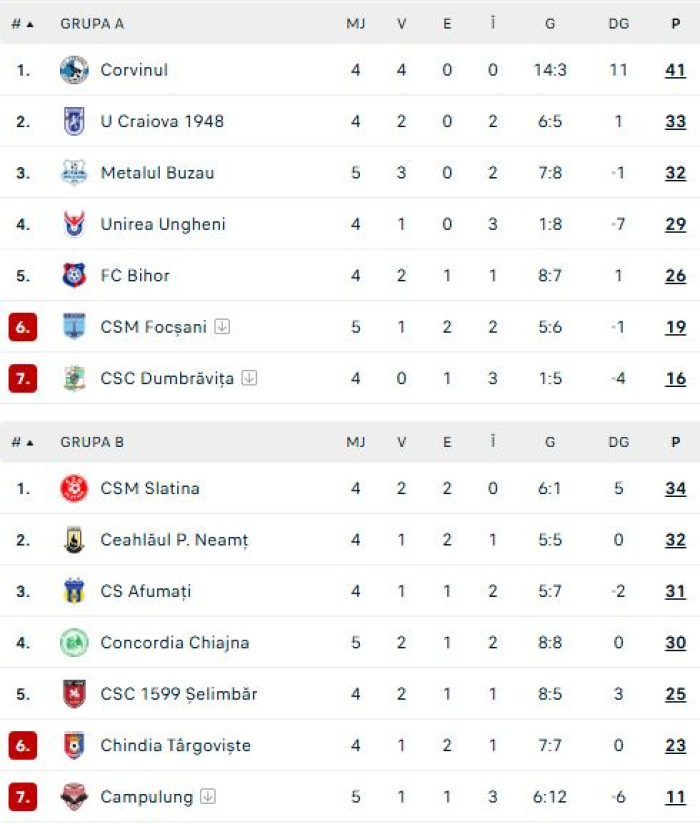Sort Grupa A by rank column

tap(22, 23)
